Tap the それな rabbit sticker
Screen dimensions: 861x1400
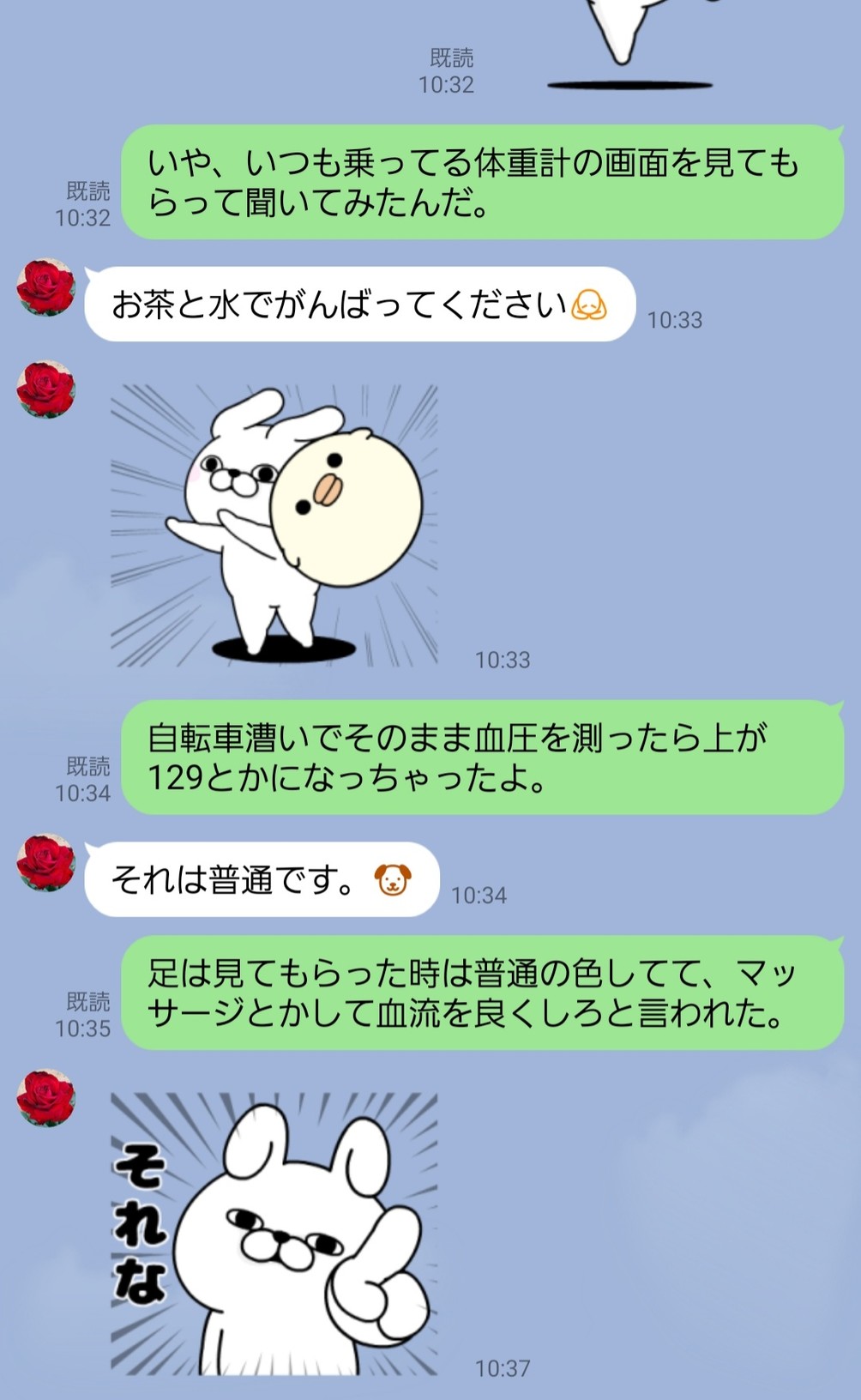[x=274, y=1234]
